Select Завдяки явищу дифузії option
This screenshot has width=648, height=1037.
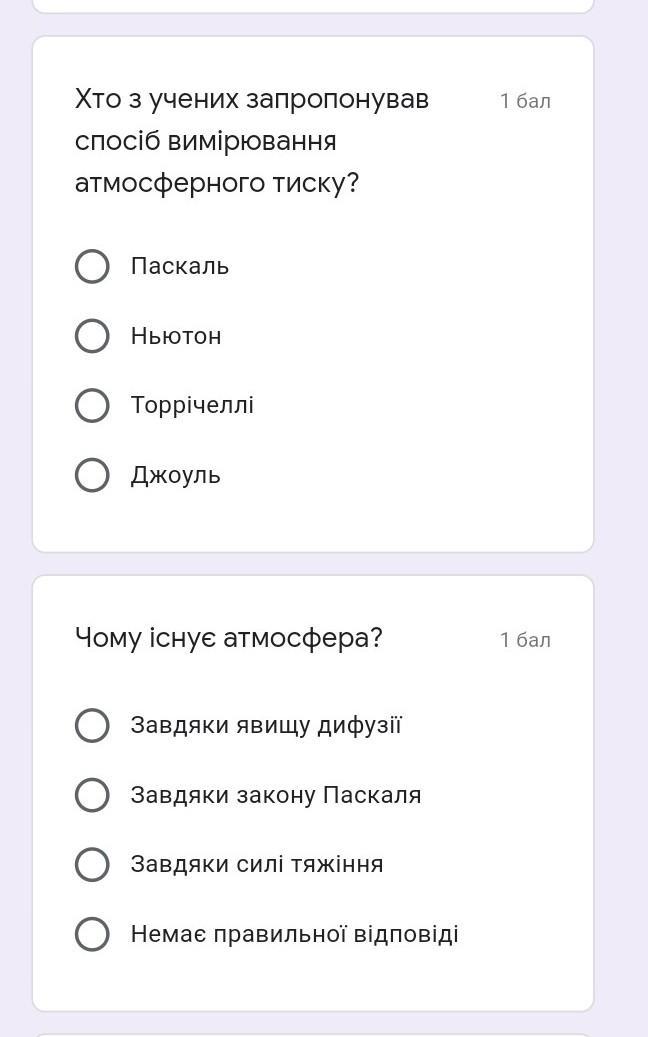[x=92, y=725]
